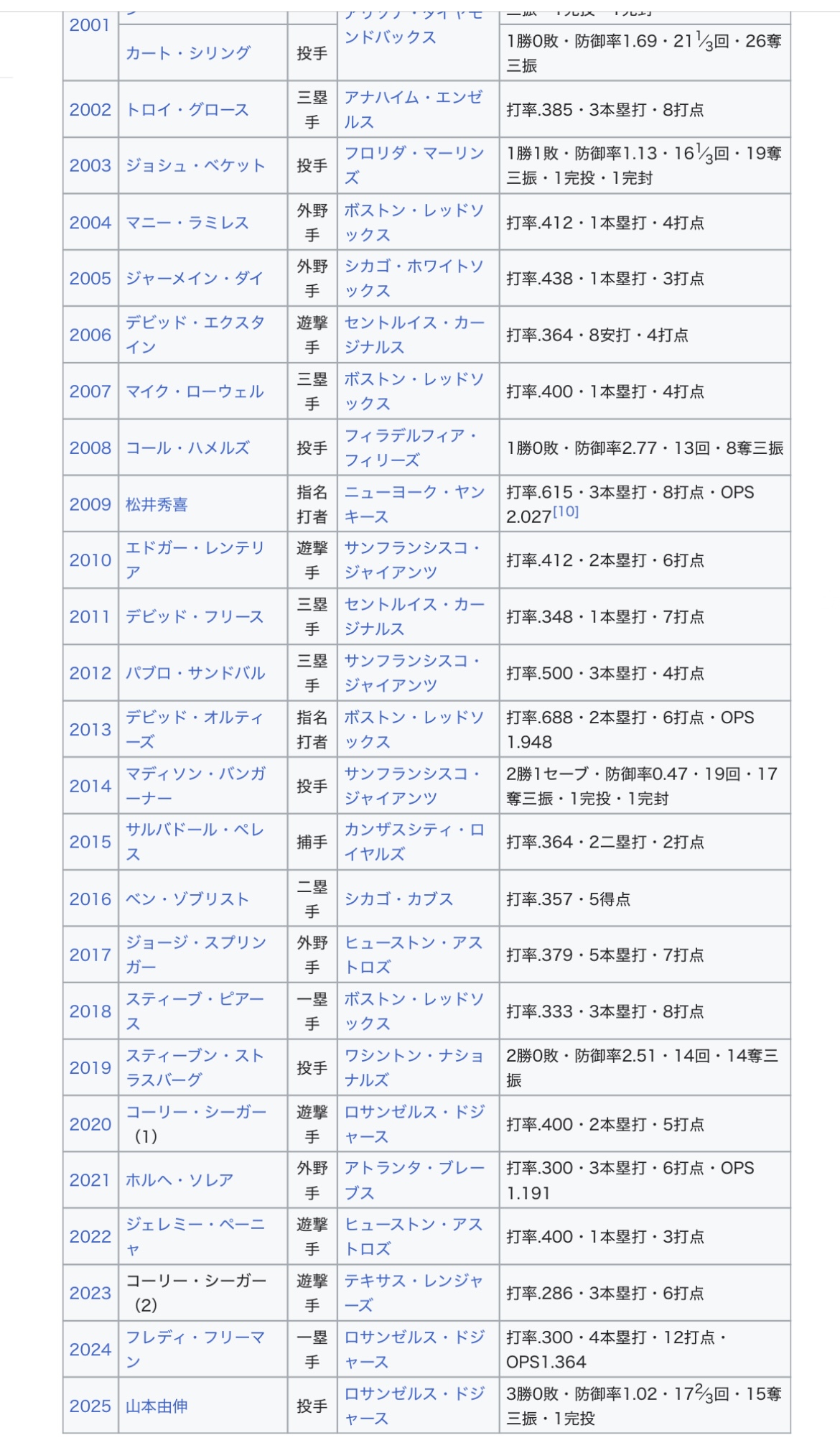Open the トロイ・グロース player link
This screenshot has width=840, height=1443.
(x=187, y=109)
